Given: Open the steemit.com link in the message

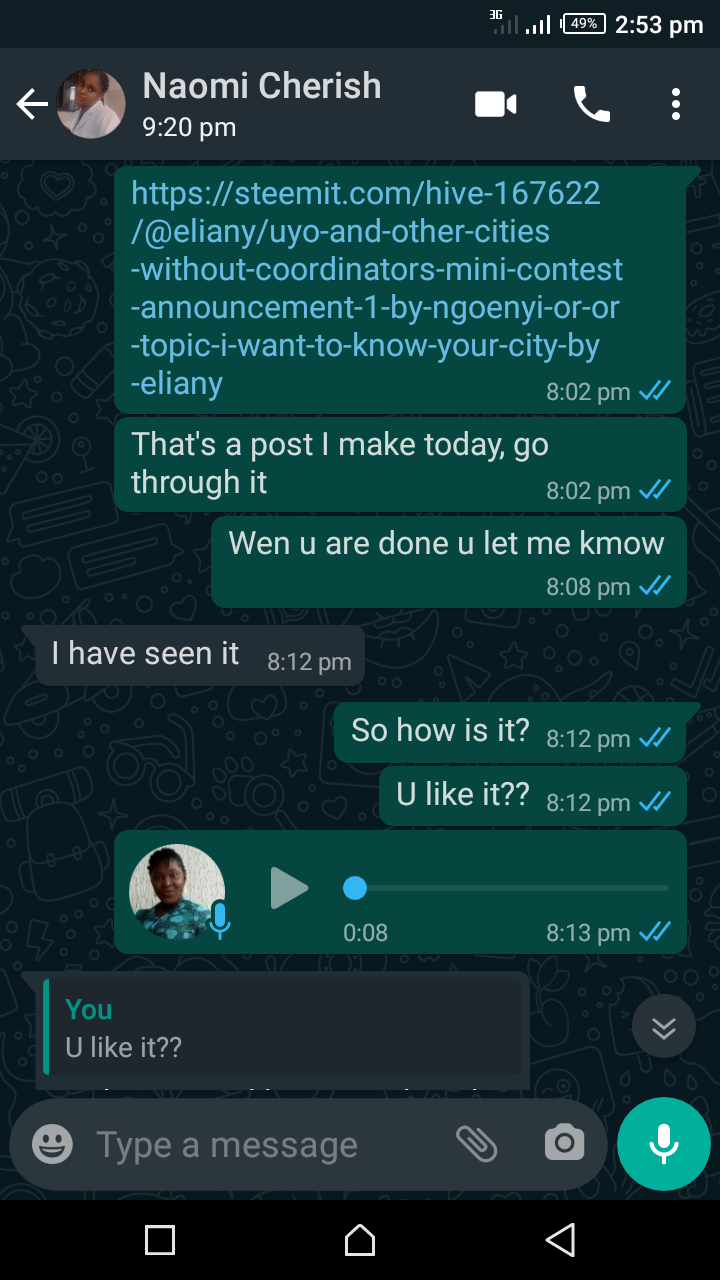Looking at the screenshot, I should (x=376, y=287).
